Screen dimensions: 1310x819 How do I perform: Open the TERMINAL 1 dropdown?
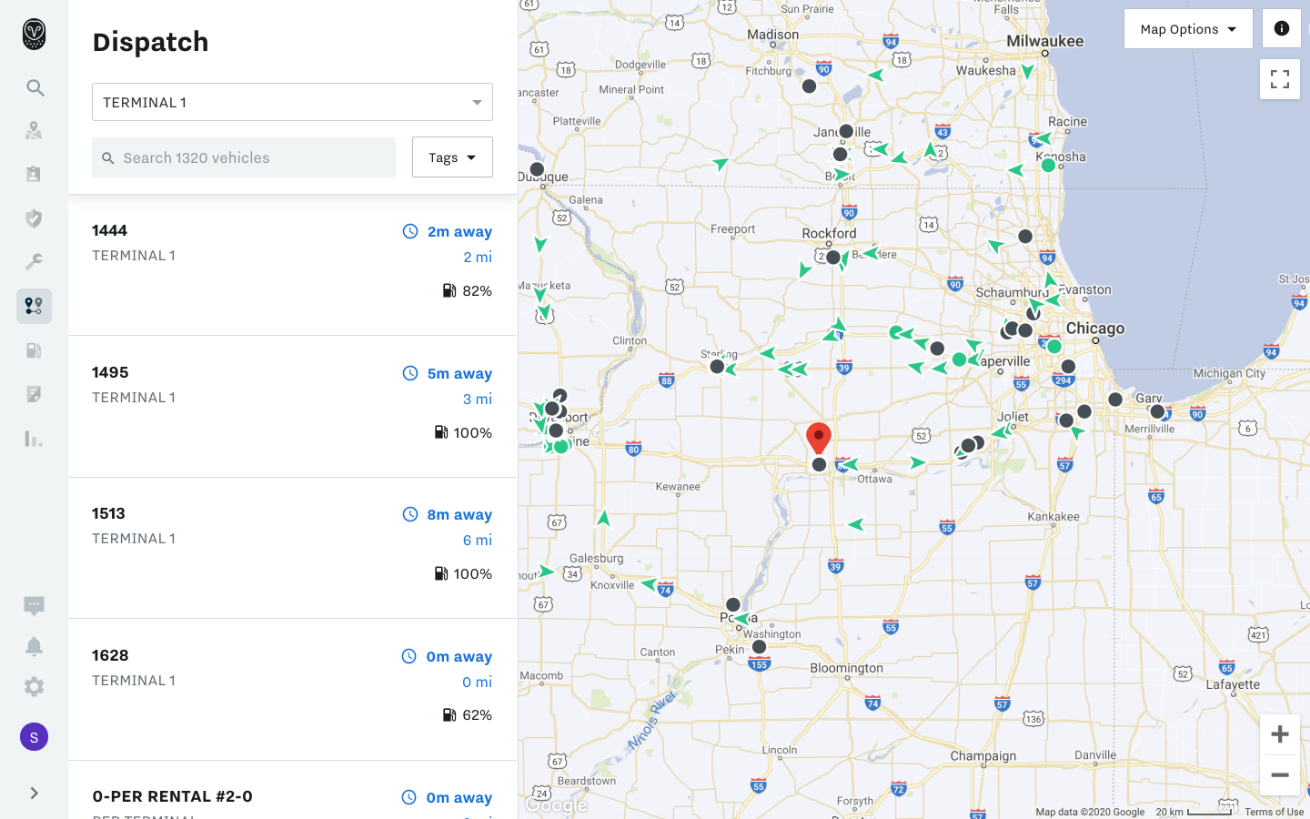pyautogui.click(x=292, y=102)
